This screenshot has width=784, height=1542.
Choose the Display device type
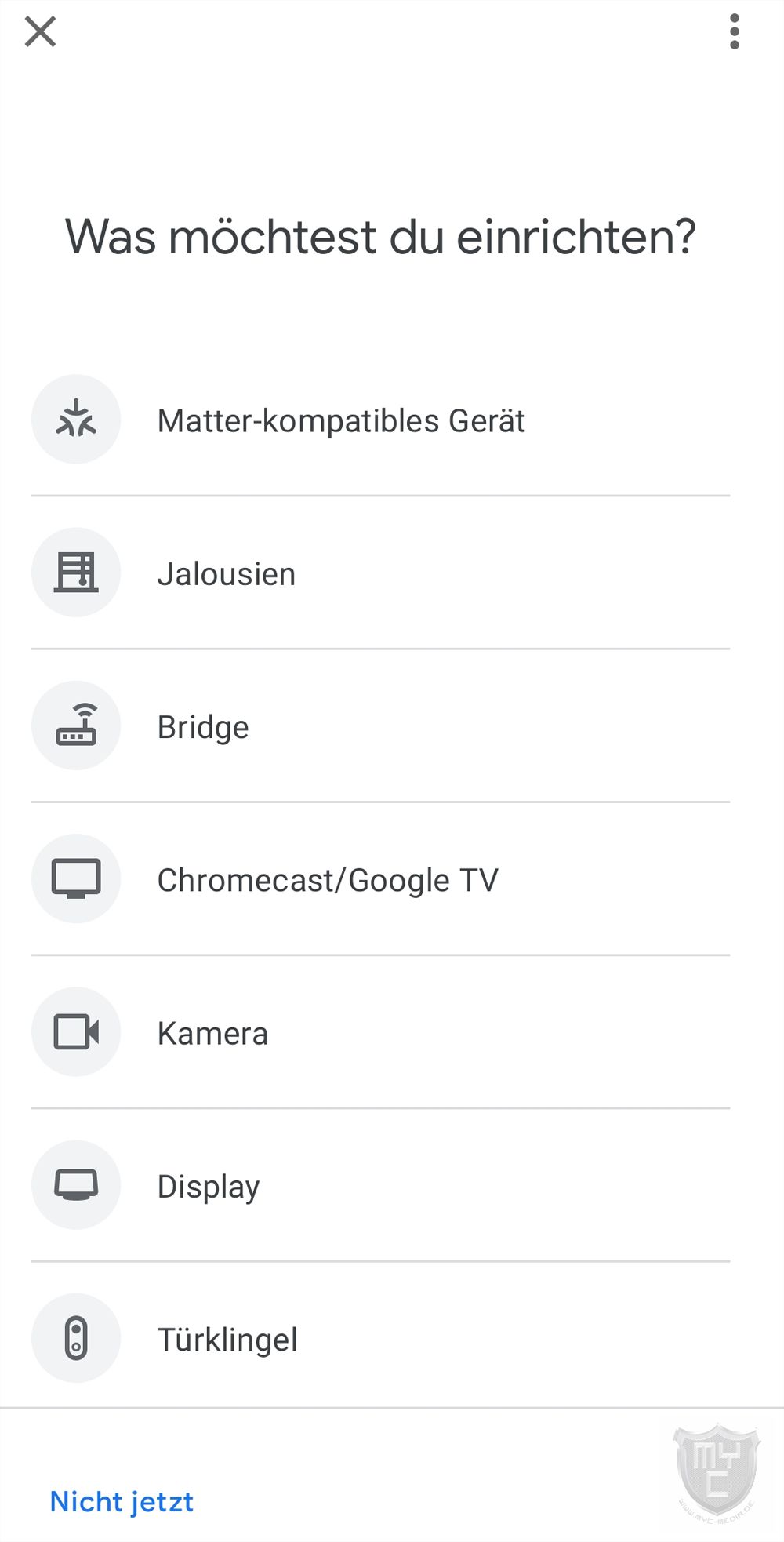tap(380, 1185)
